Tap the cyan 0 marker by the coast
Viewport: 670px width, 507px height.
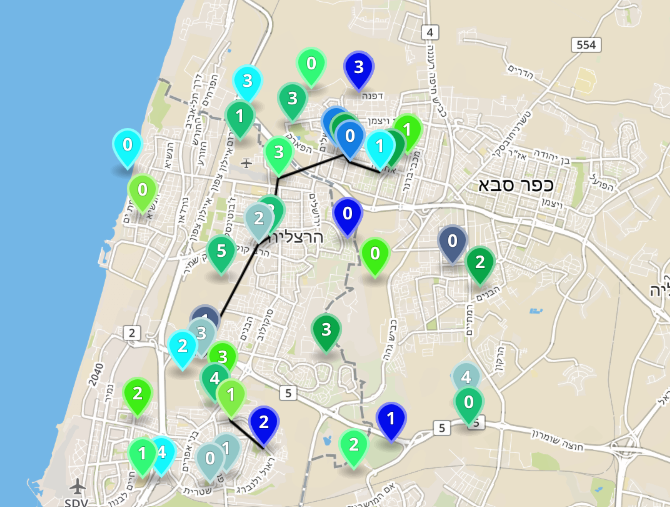pos(127,146)
